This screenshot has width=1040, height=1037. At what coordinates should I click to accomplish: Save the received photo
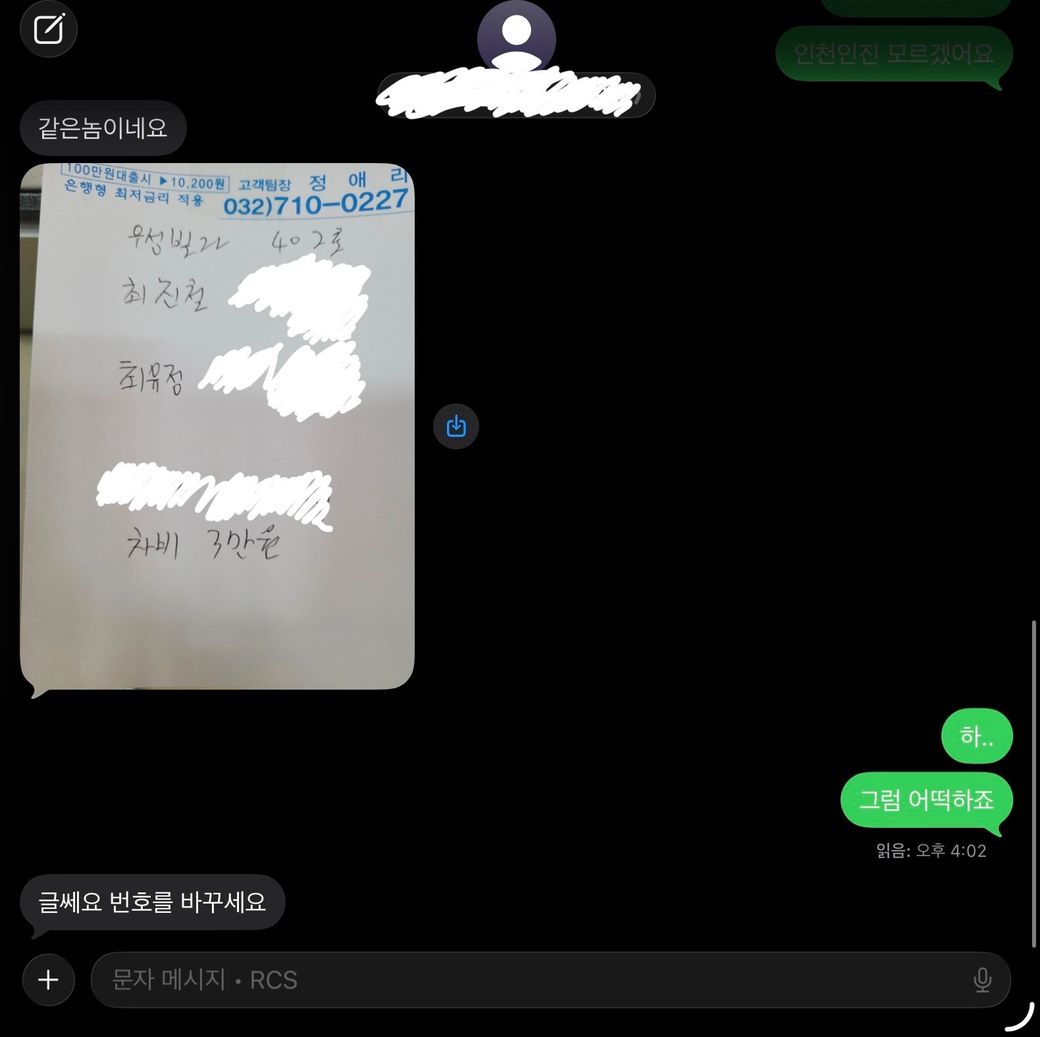(x=456, y=427)
